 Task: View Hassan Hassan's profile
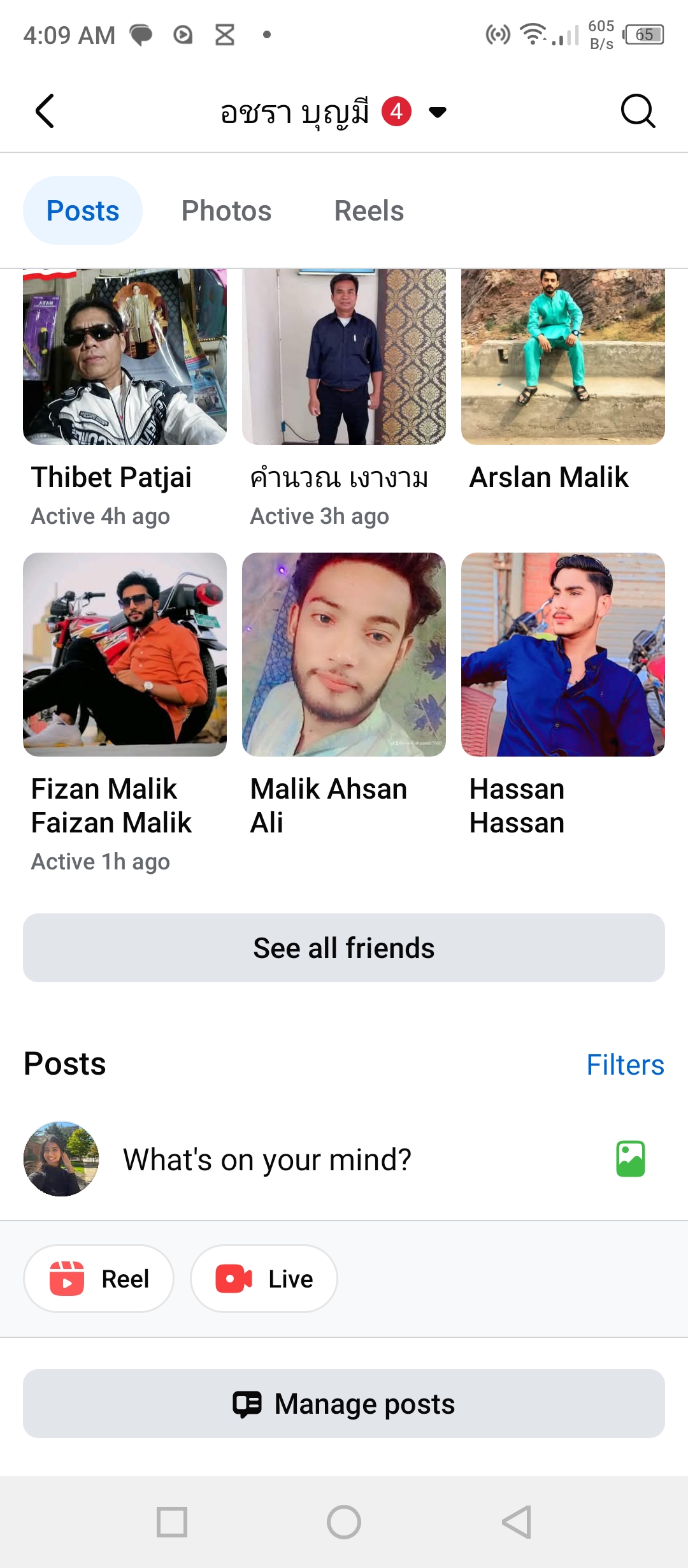point(563,655)
